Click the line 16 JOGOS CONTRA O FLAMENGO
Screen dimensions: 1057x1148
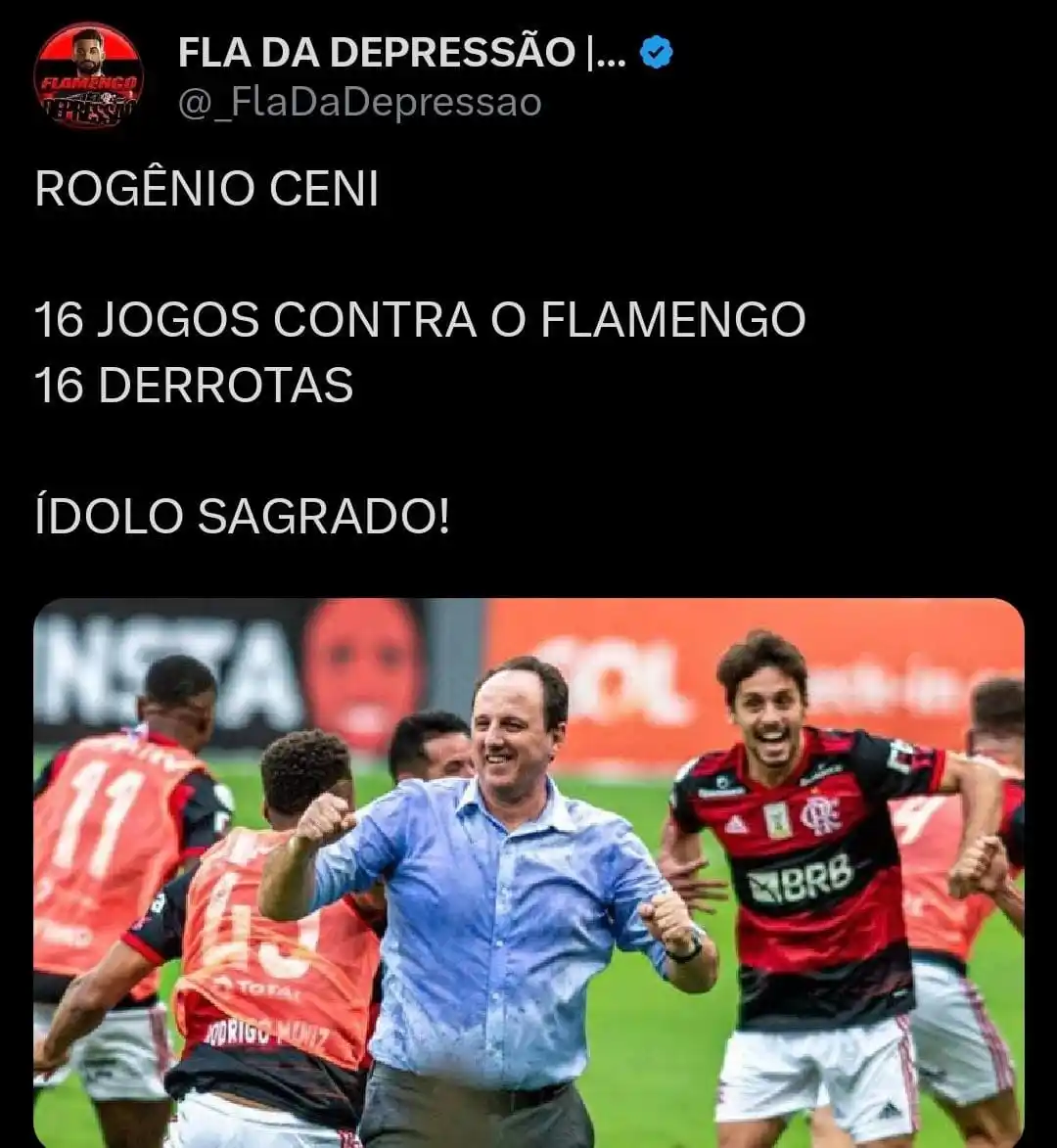coord(421,318)
